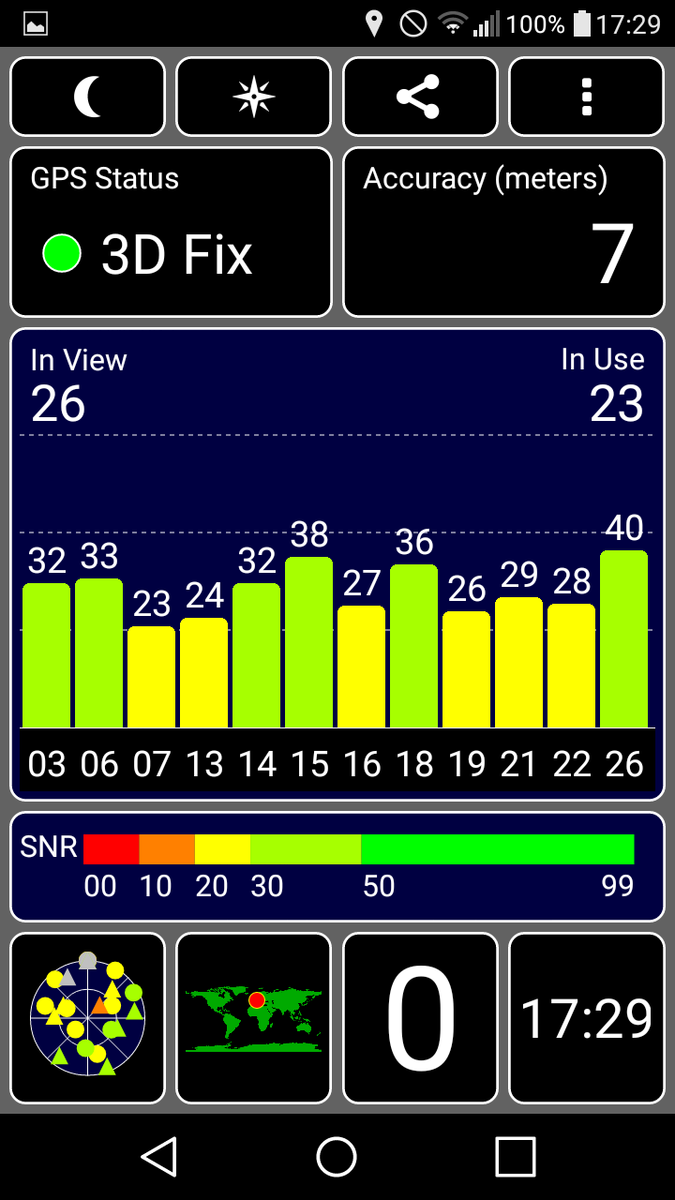
Task: Open the satellite sky view tile
Action: pos(88,1017)
